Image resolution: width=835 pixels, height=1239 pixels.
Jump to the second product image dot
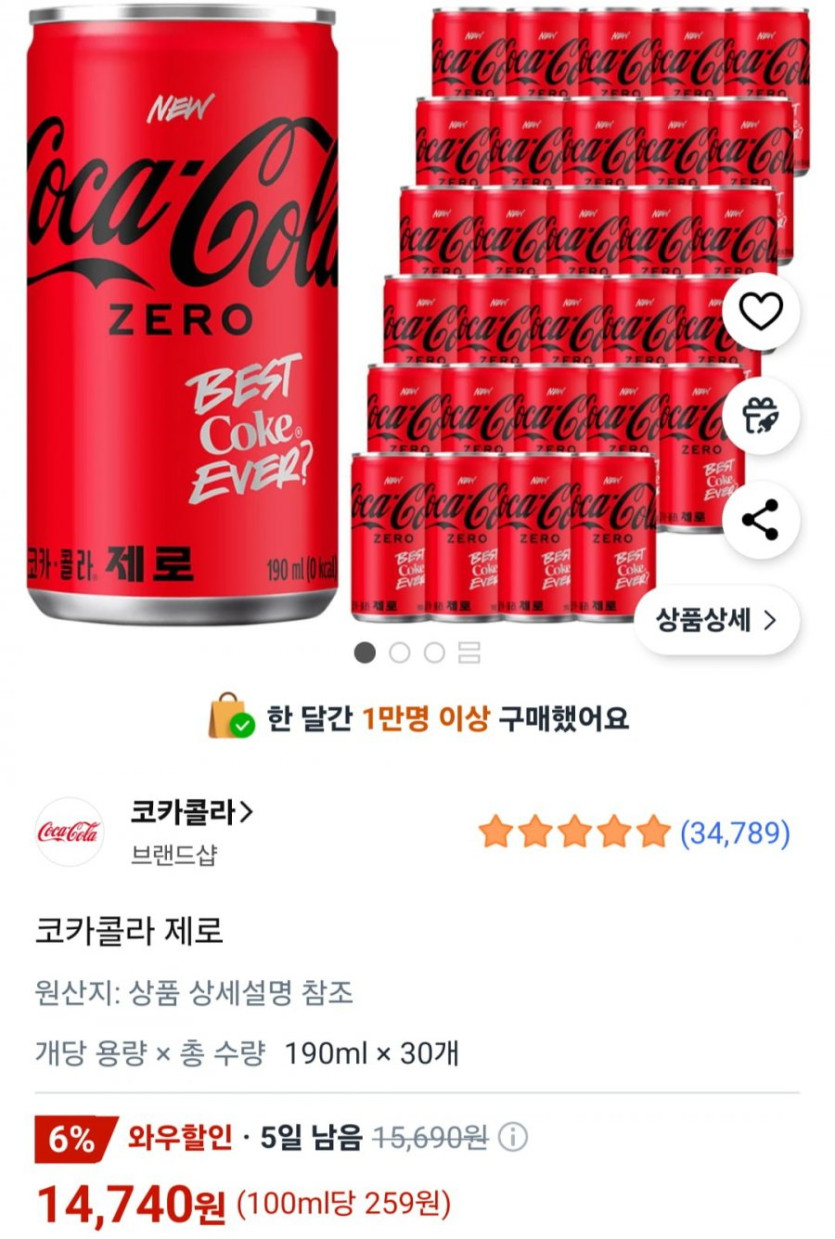click(400, 653)
